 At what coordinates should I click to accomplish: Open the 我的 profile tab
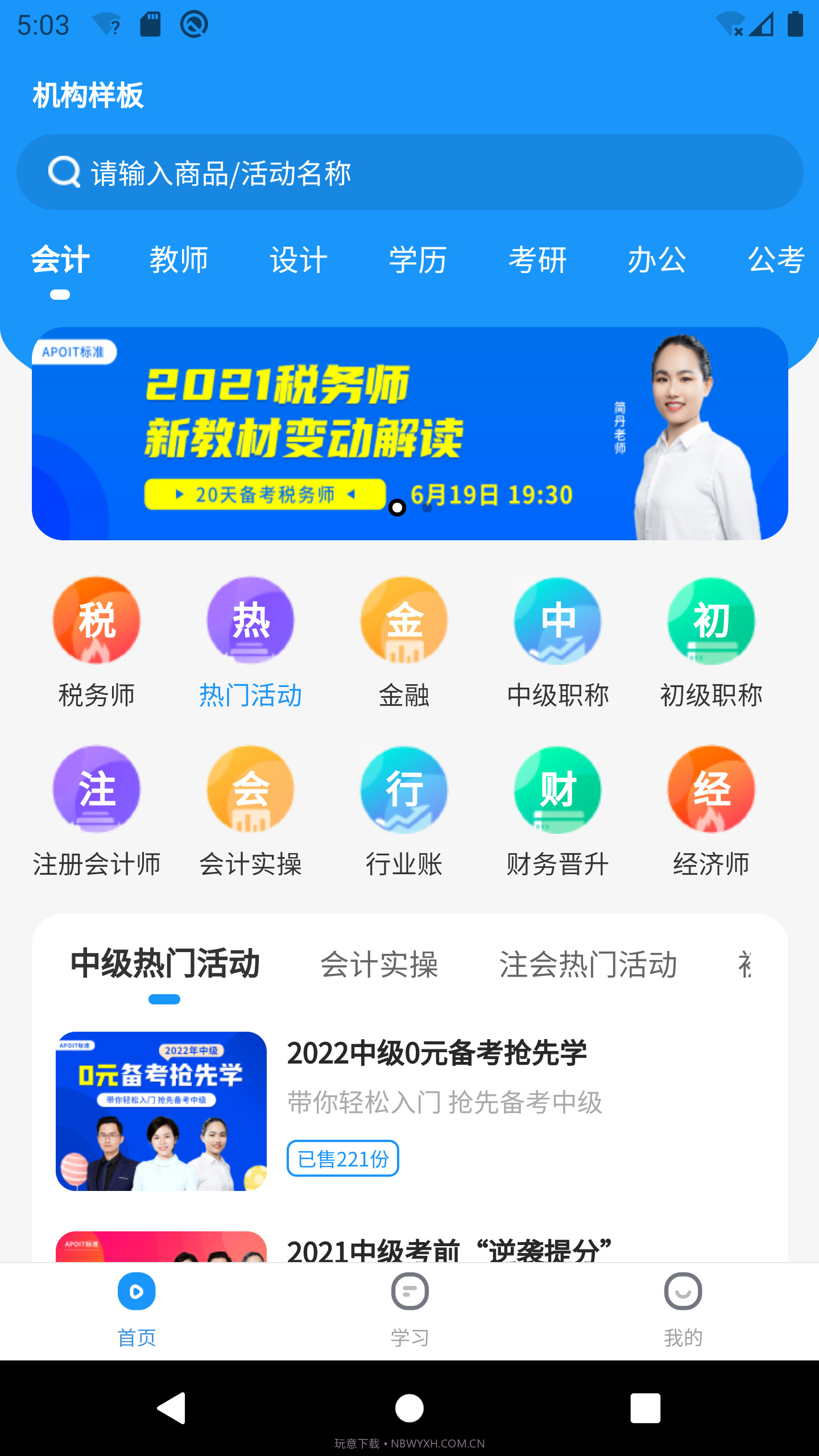[x=683, y=1308]
